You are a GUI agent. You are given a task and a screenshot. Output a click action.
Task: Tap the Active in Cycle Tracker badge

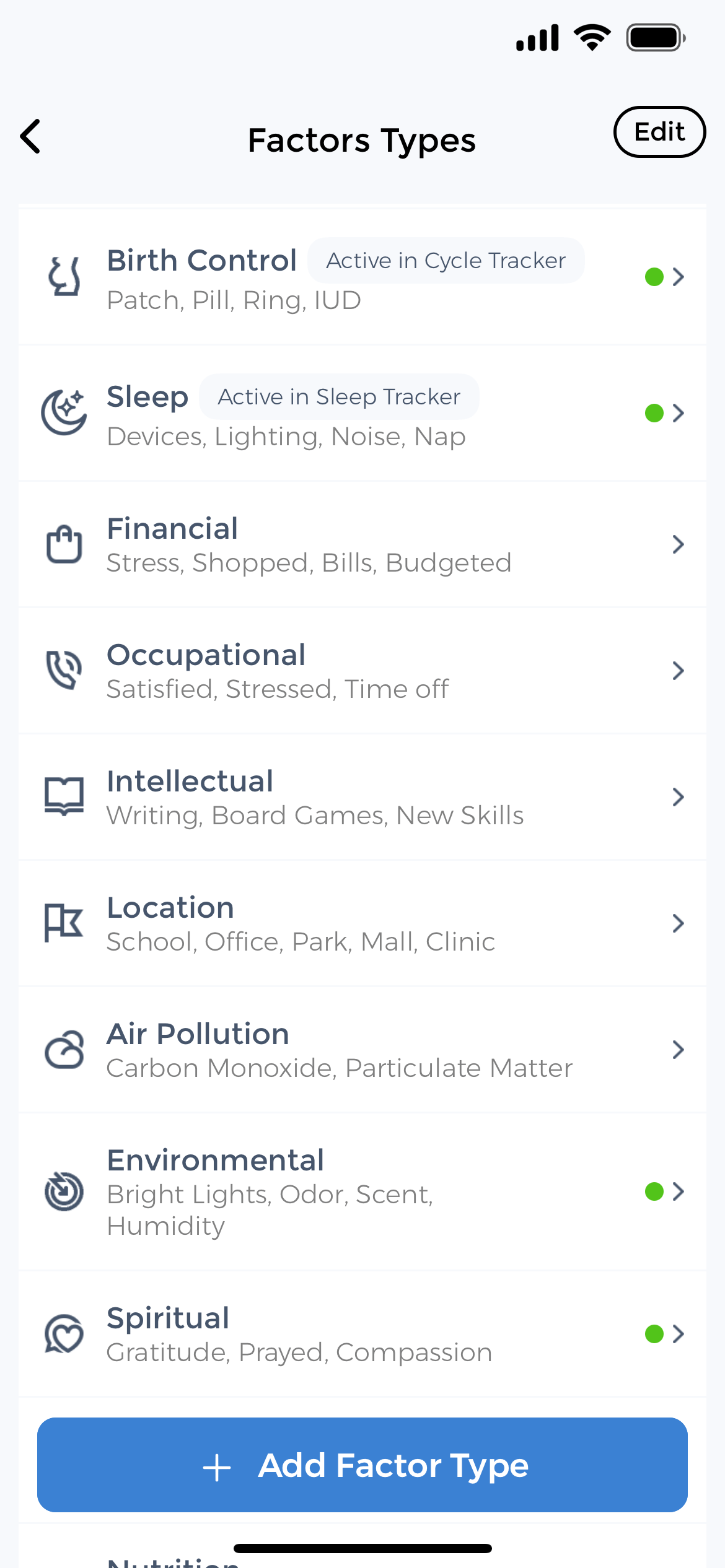(x=445, y=260)
